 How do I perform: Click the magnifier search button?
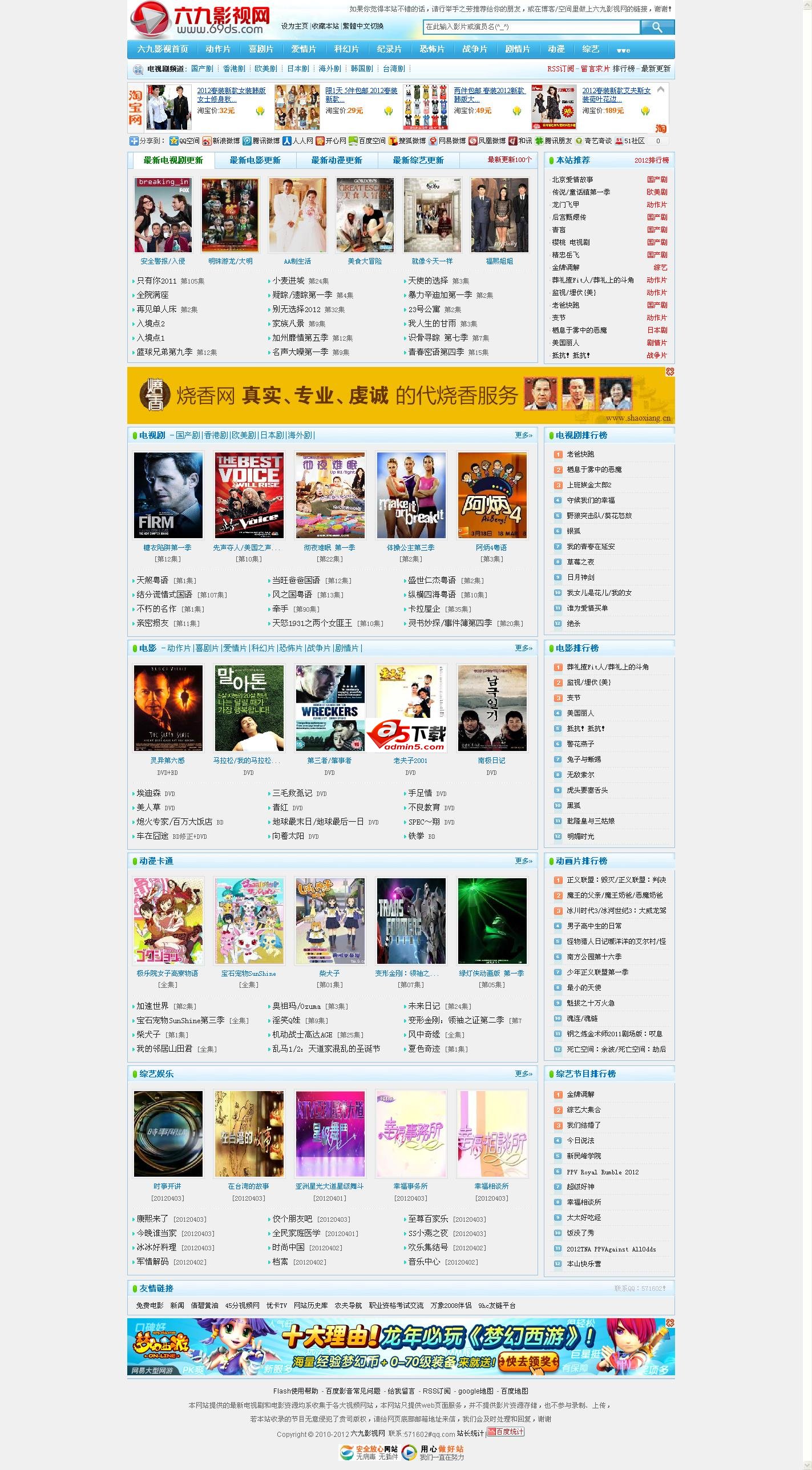(657, 27)
